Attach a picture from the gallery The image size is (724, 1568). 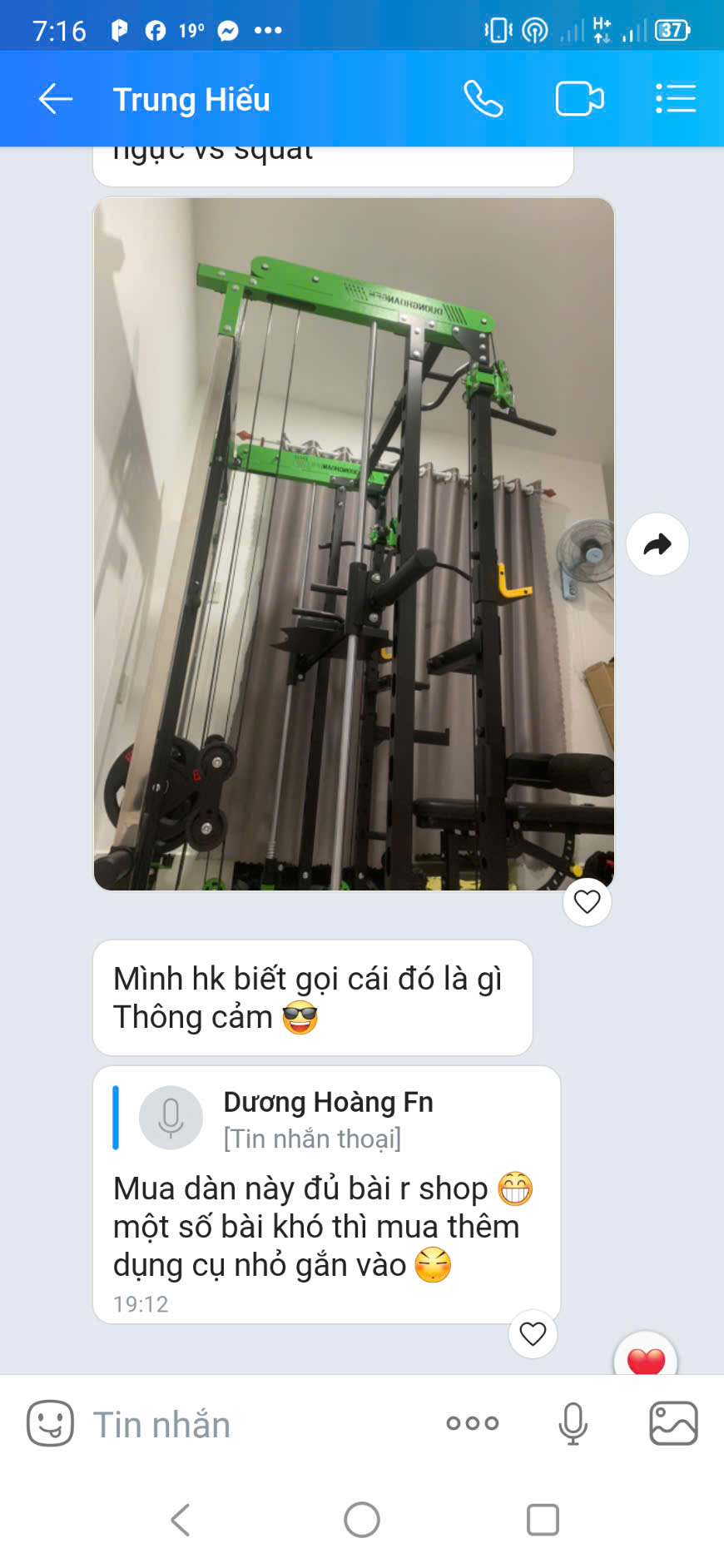[x=673, y=1423]
